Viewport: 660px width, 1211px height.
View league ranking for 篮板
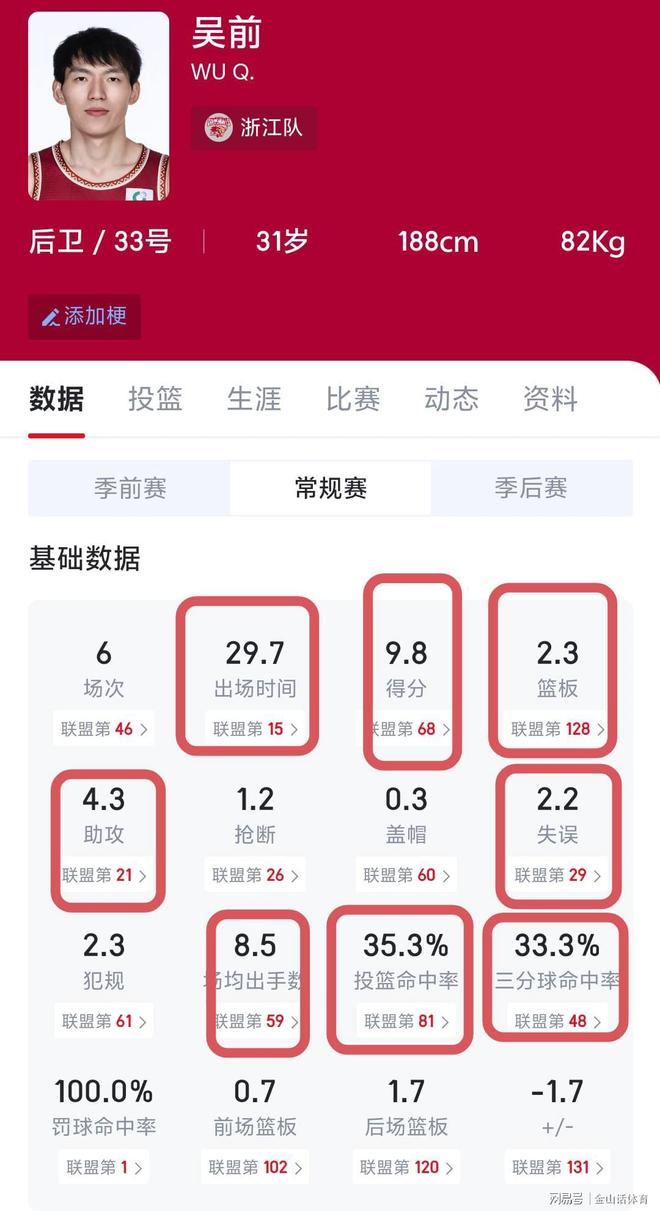click(557, 729)
